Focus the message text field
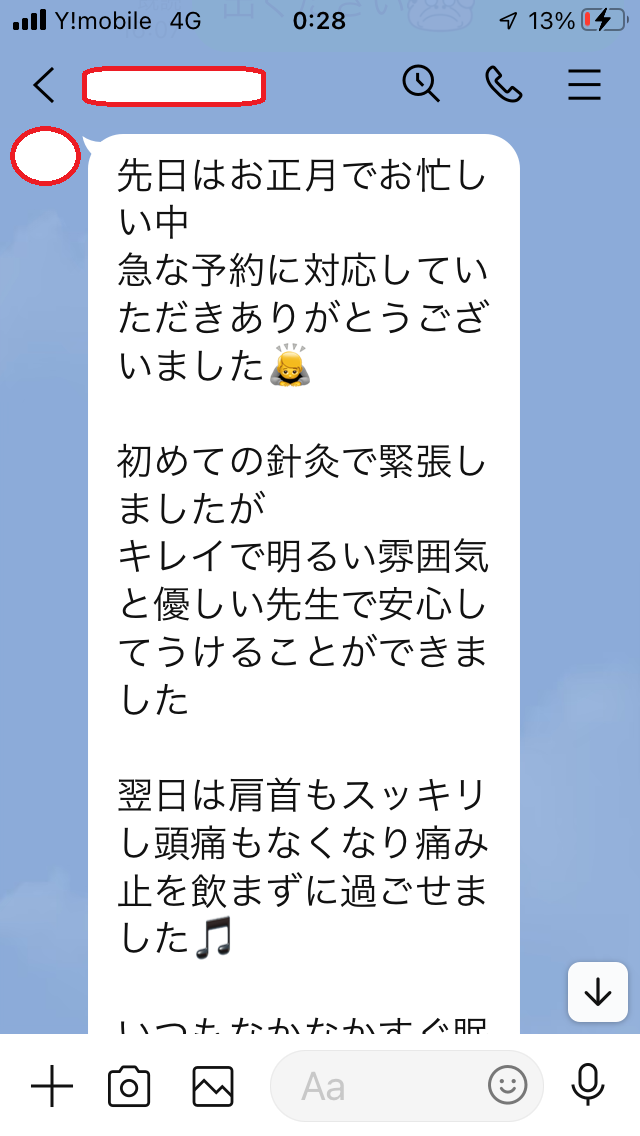This screenshot has width=640, height=1136. click(380, 1086)
